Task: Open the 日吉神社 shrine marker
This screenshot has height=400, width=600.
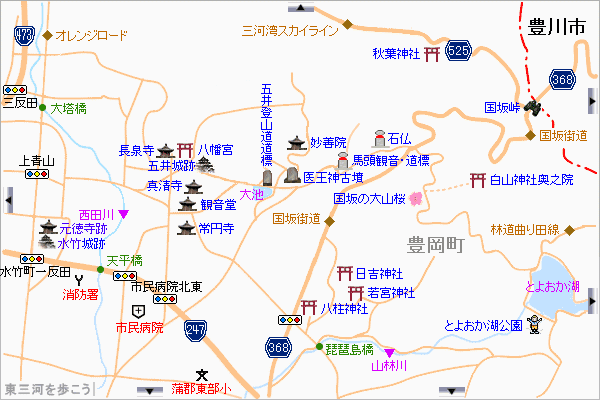Action: click(344, 272)
